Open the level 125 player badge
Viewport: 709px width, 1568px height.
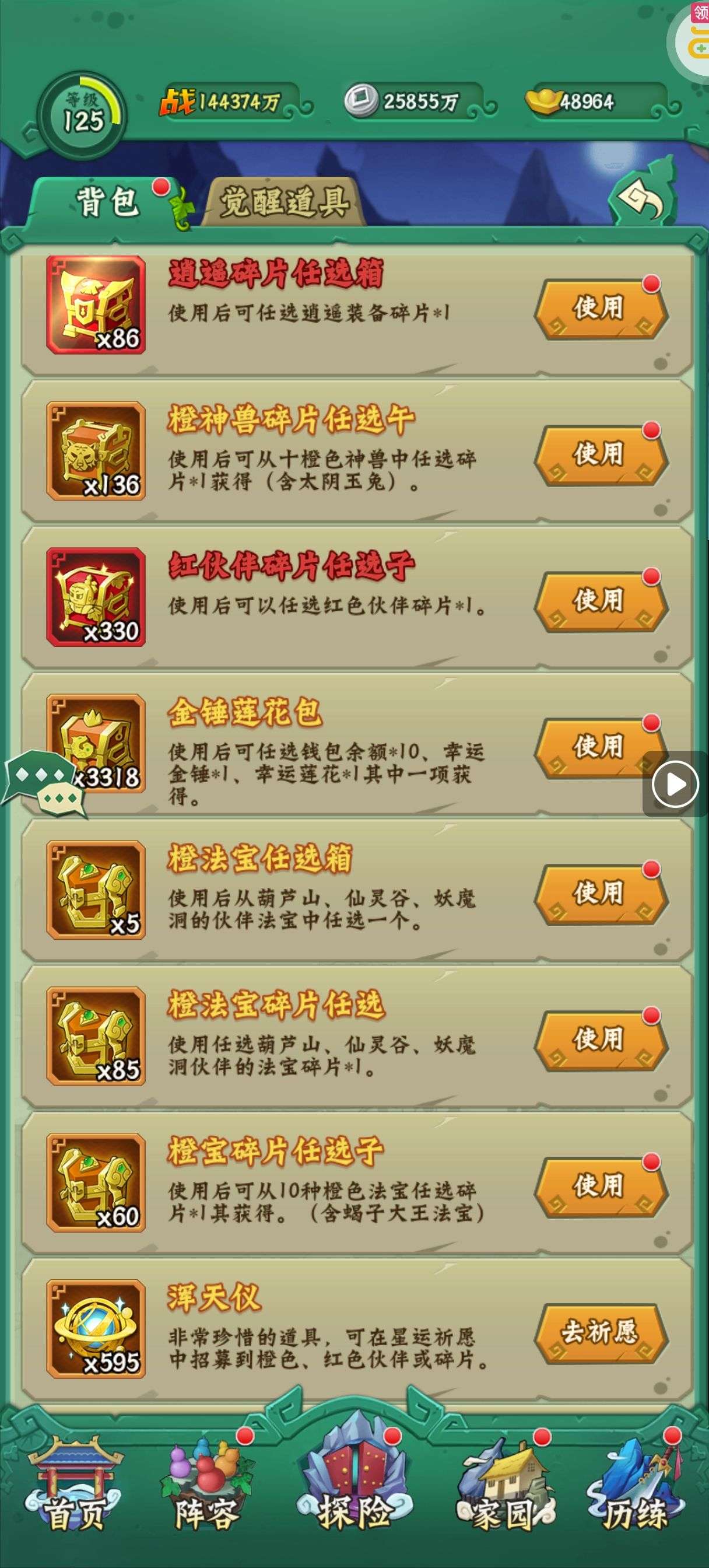tap(82, 114)
